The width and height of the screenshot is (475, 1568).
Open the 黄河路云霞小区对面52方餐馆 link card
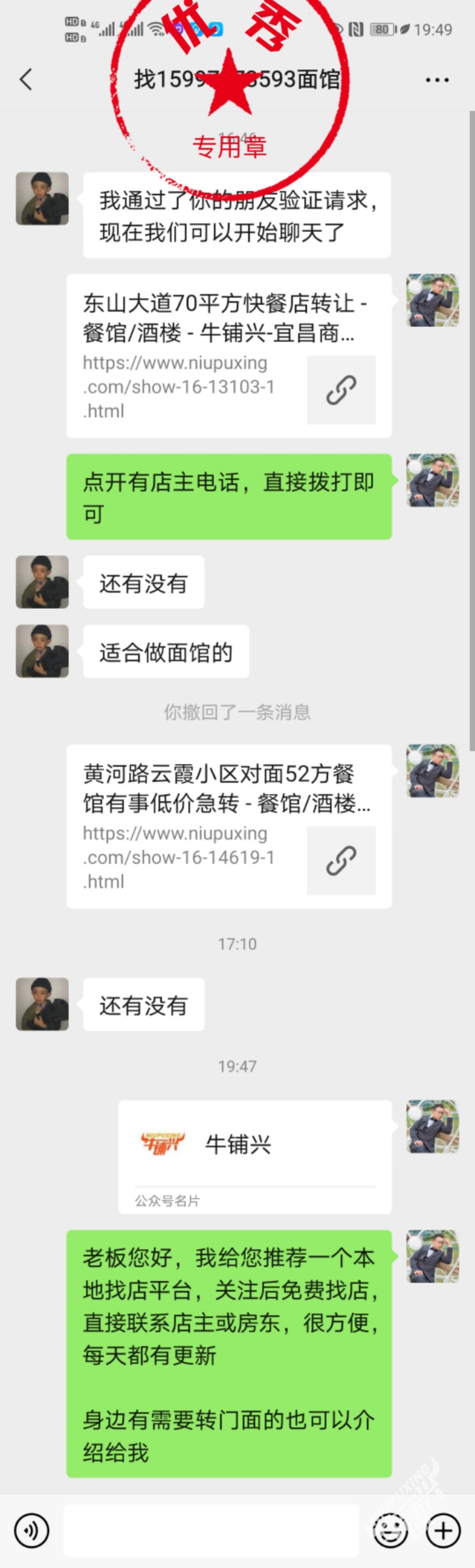[229, 826]
